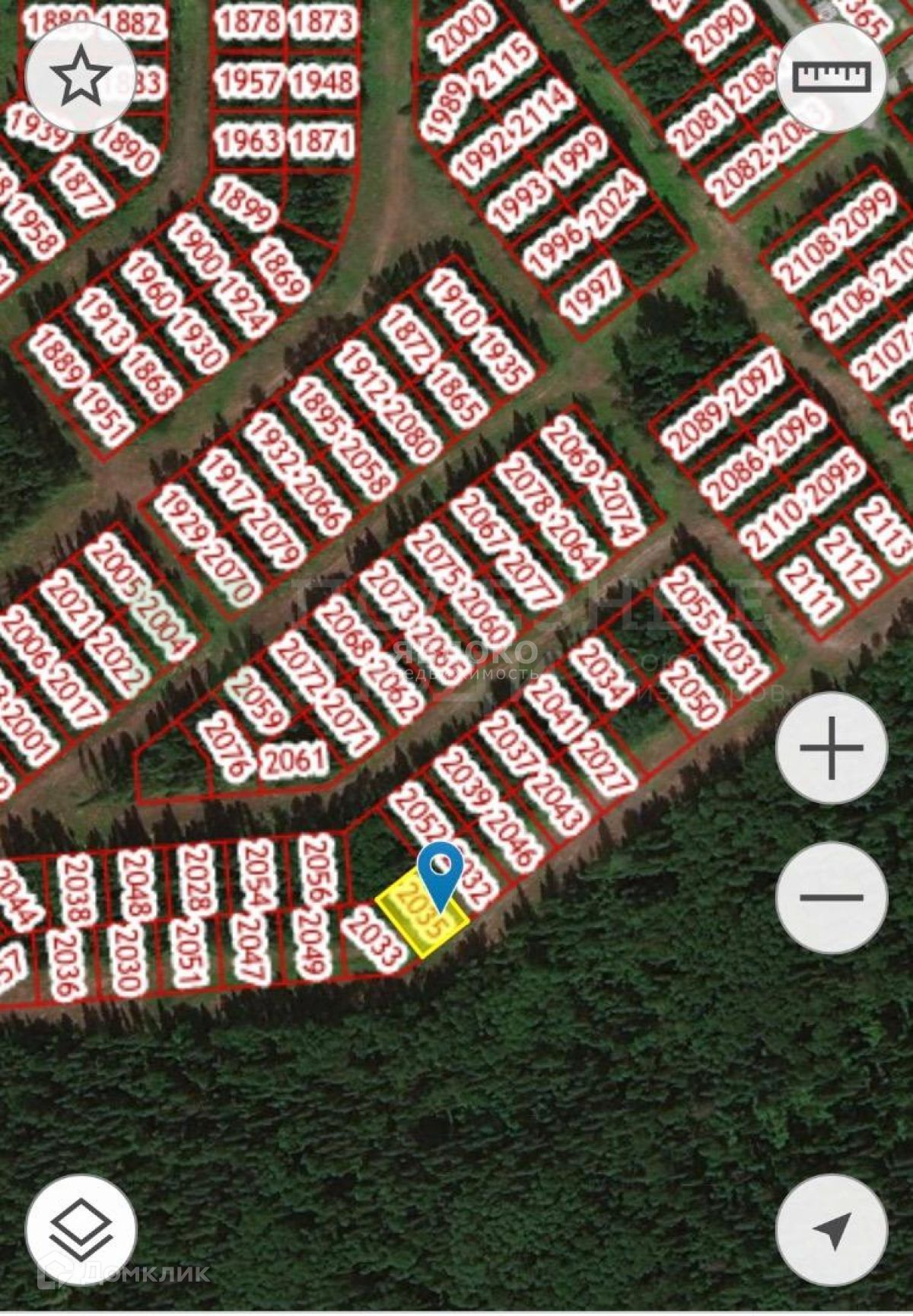Zoom in with the plus button

click(832, 749)
